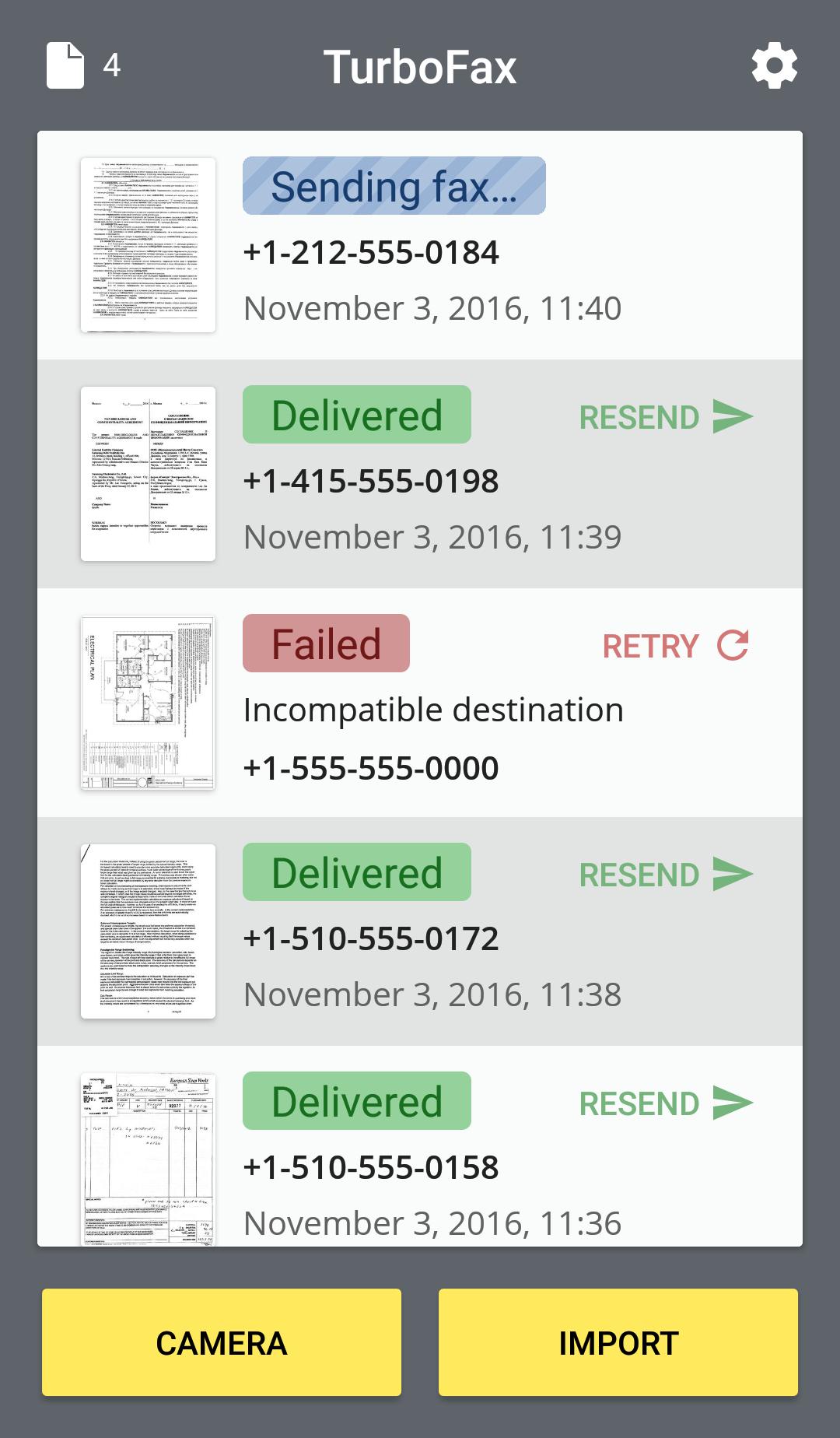Open the Camera to scan a document
Image resolution: width=840 pixels, height=1438 pixels.
tap(222, 1342)
